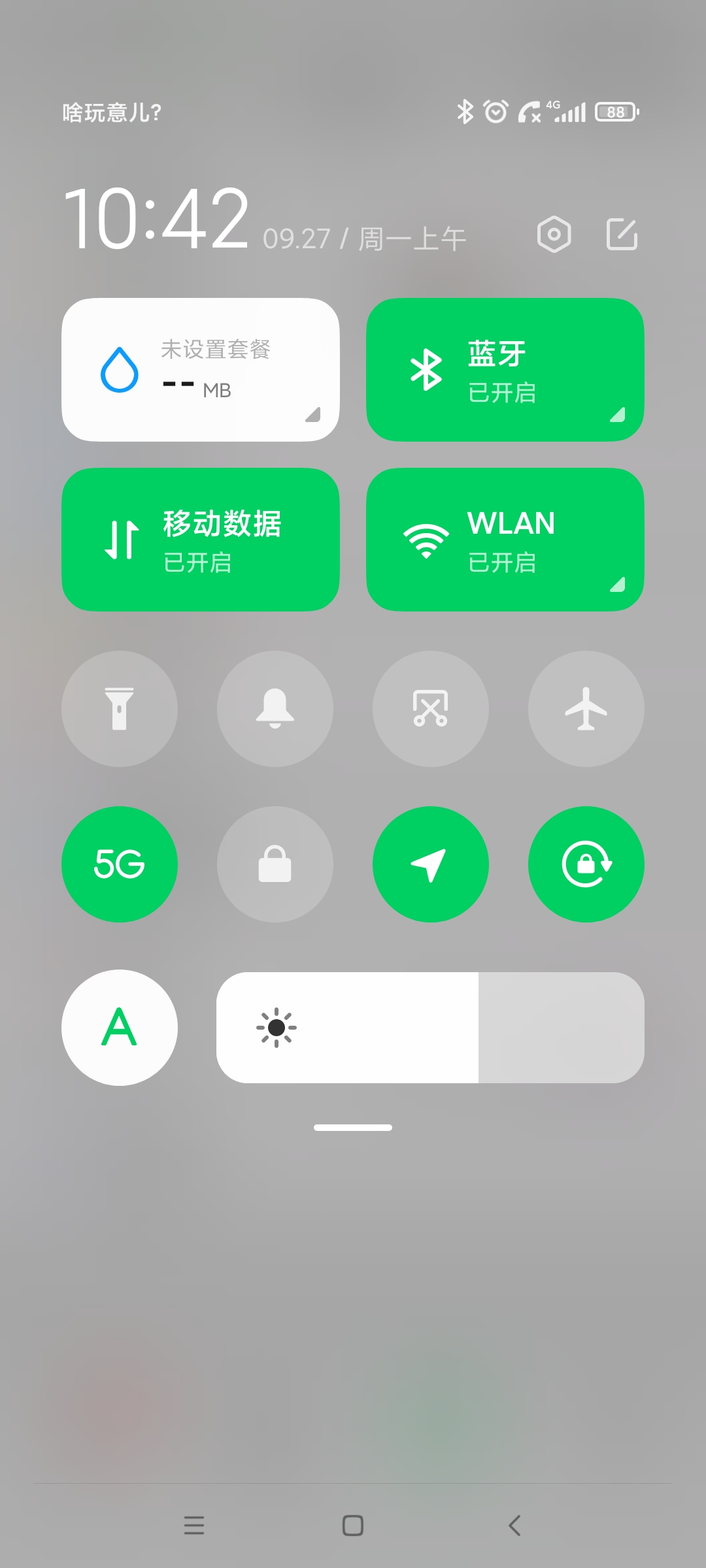Go to the home screen via the square button

[x=353, y=1526]
